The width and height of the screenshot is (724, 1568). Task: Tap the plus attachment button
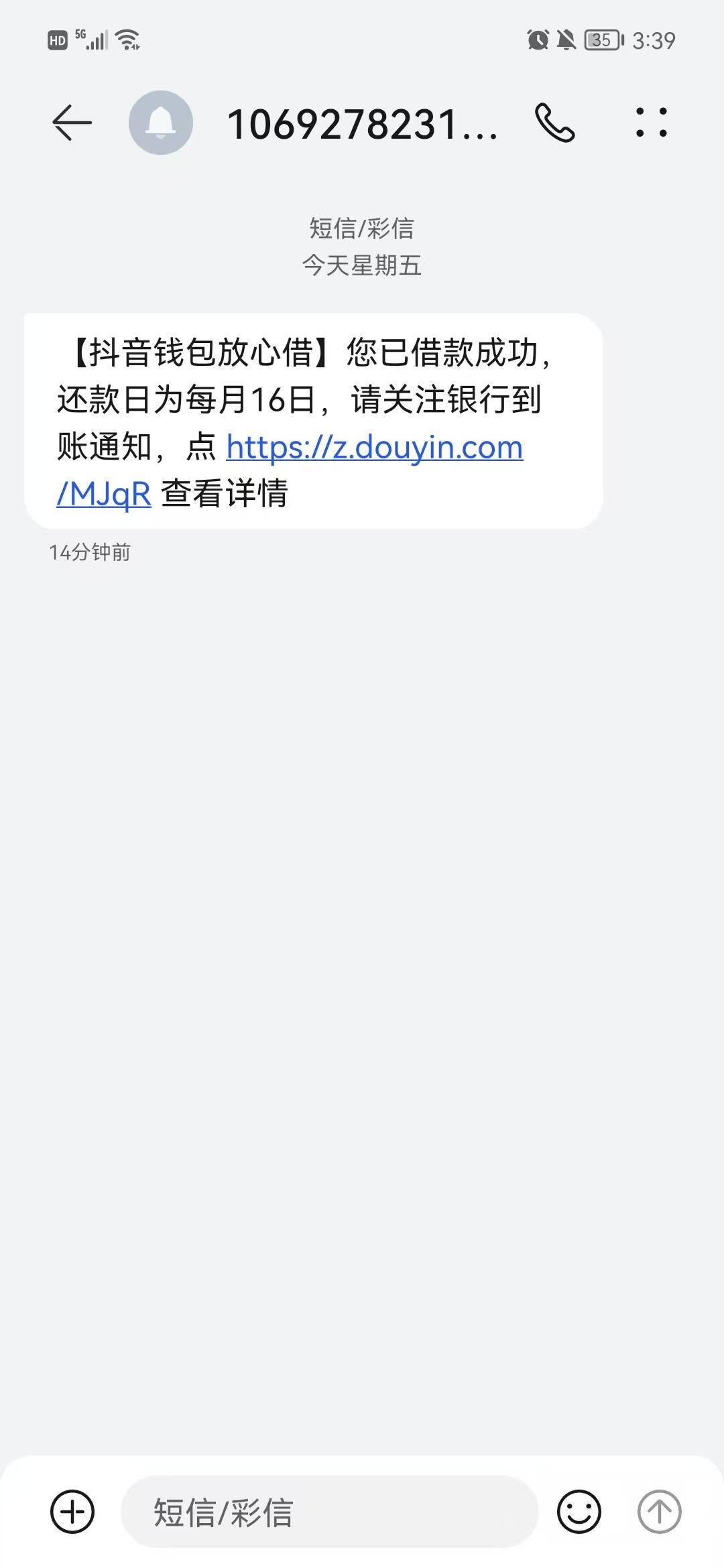coord(72,1511)
